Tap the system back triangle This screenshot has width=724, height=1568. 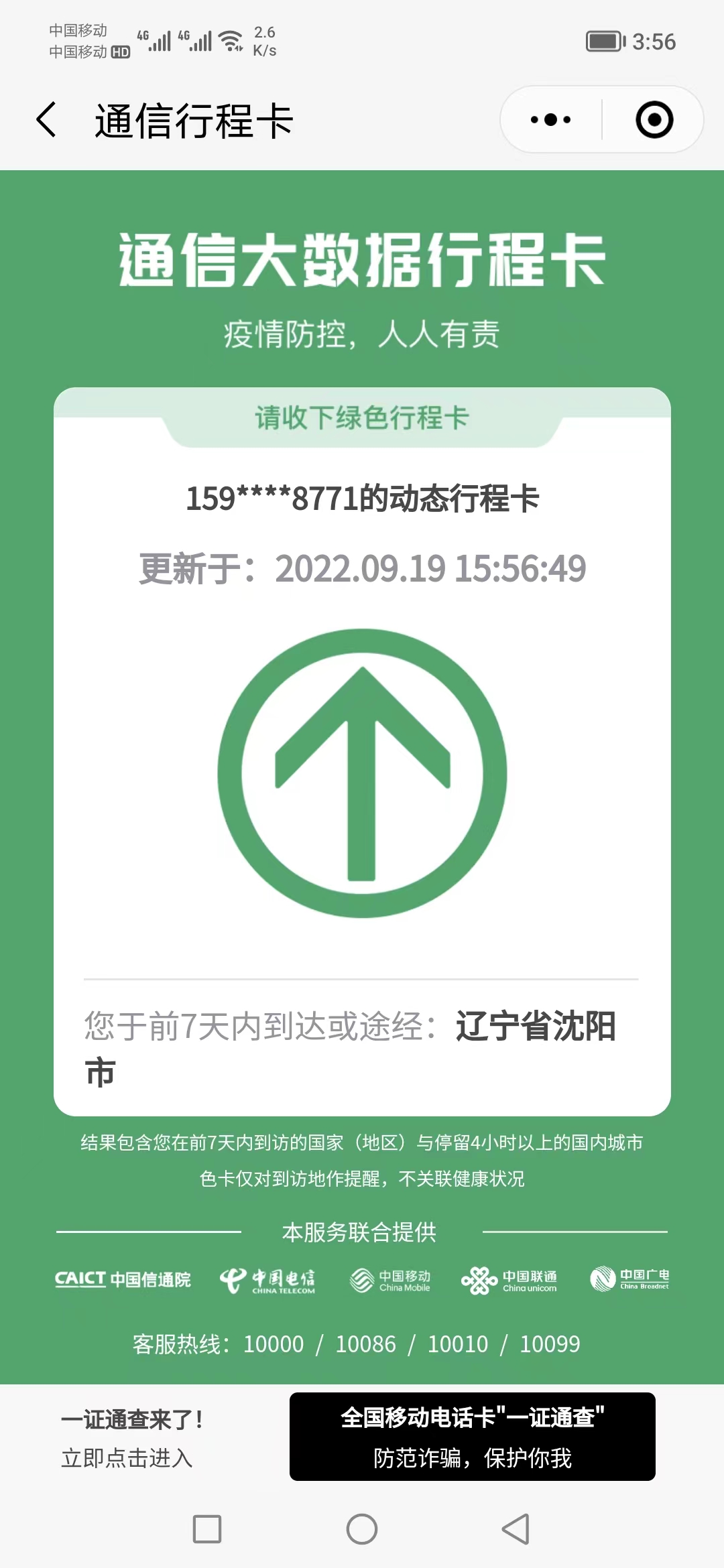(516, 1528)
